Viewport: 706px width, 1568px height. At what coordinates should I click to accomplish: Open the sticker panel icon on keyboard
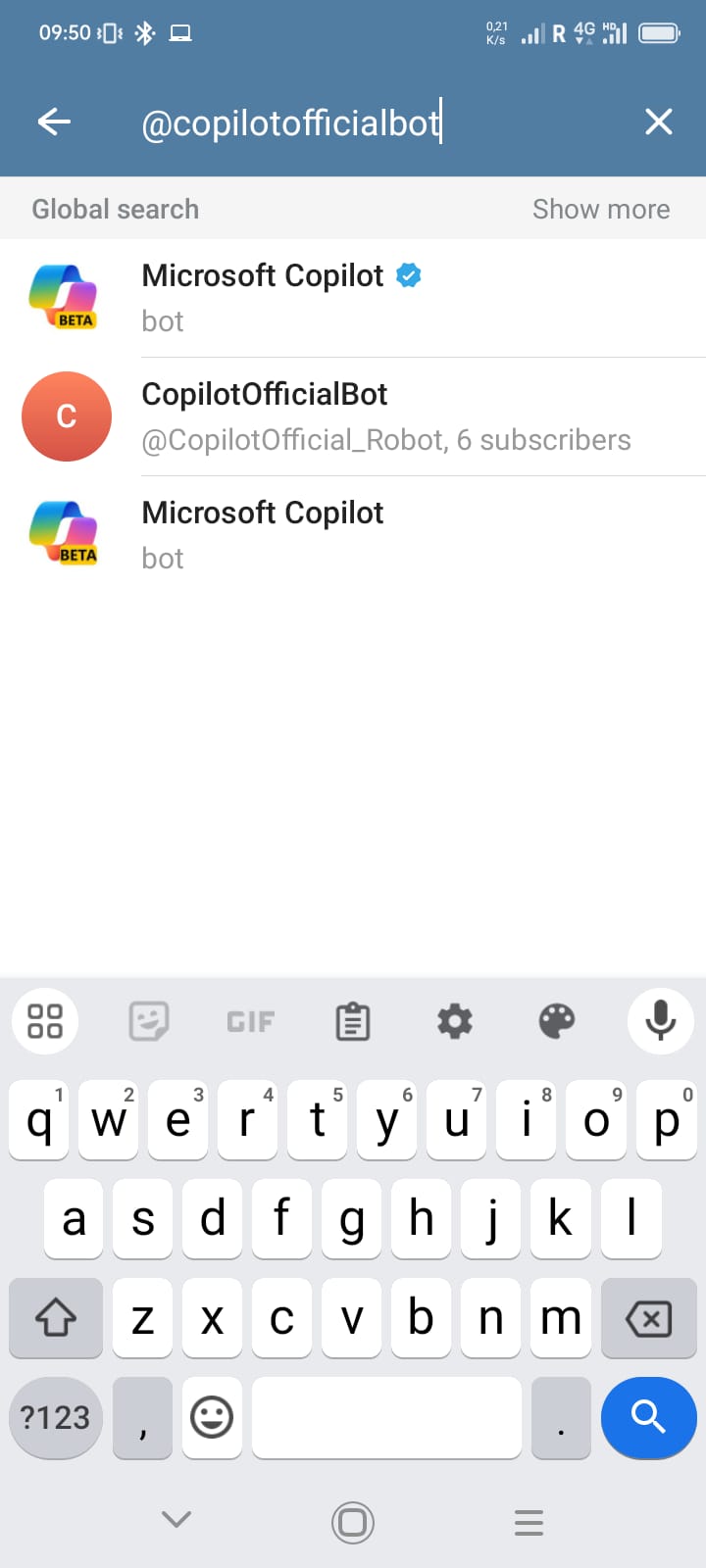[148, 1021]
